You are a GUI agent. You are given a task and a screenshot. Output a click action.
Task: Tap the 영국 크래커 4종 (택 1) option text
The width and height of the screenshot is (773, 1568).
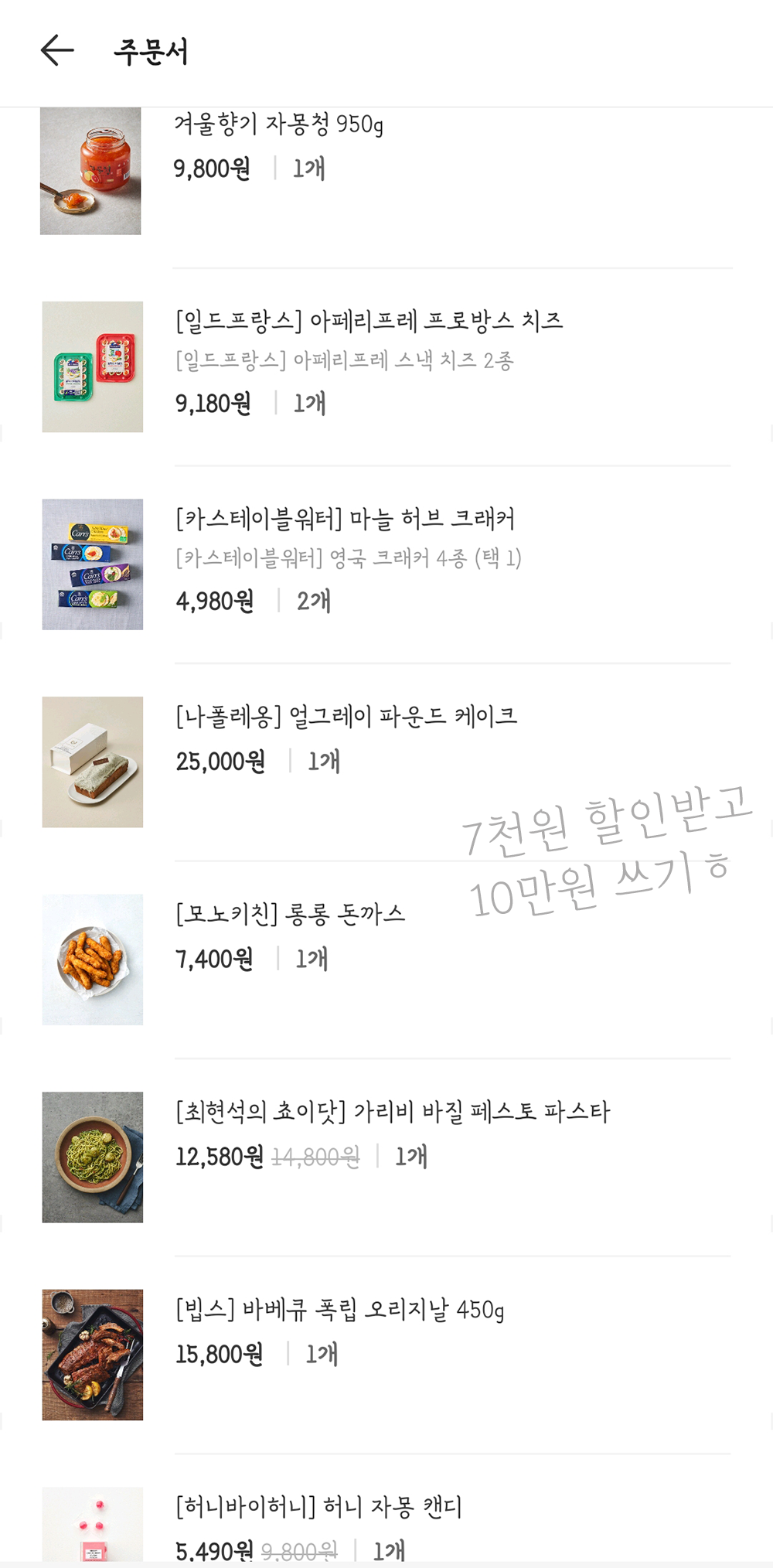pyautogui.click(x=349, y=560)
